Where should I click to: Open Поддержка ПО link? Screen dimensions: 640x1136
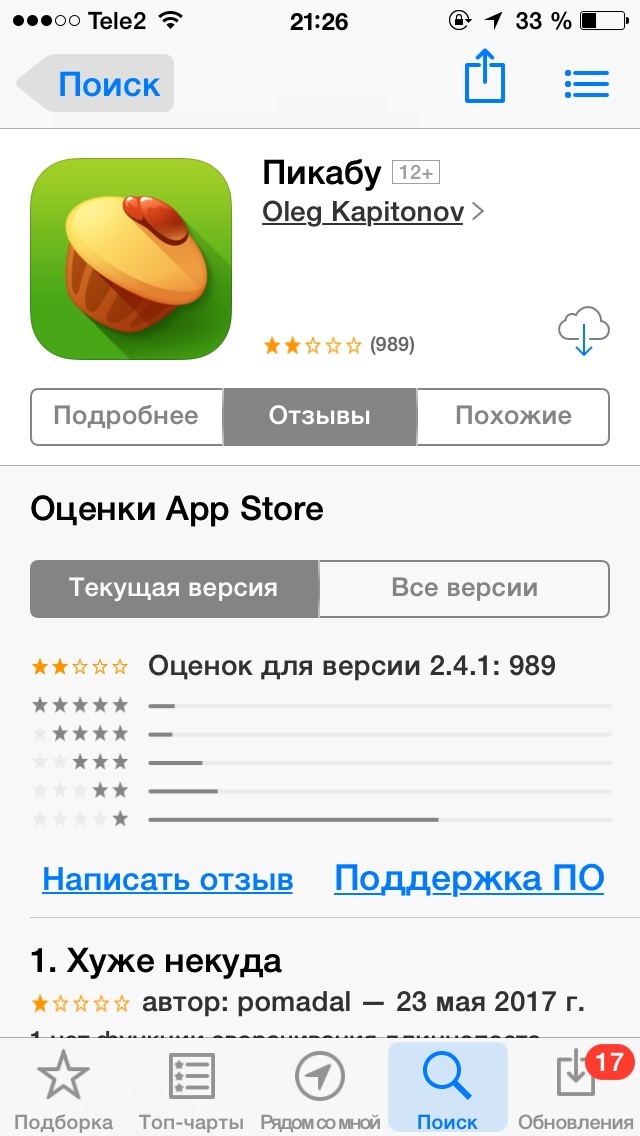(469, 878)
